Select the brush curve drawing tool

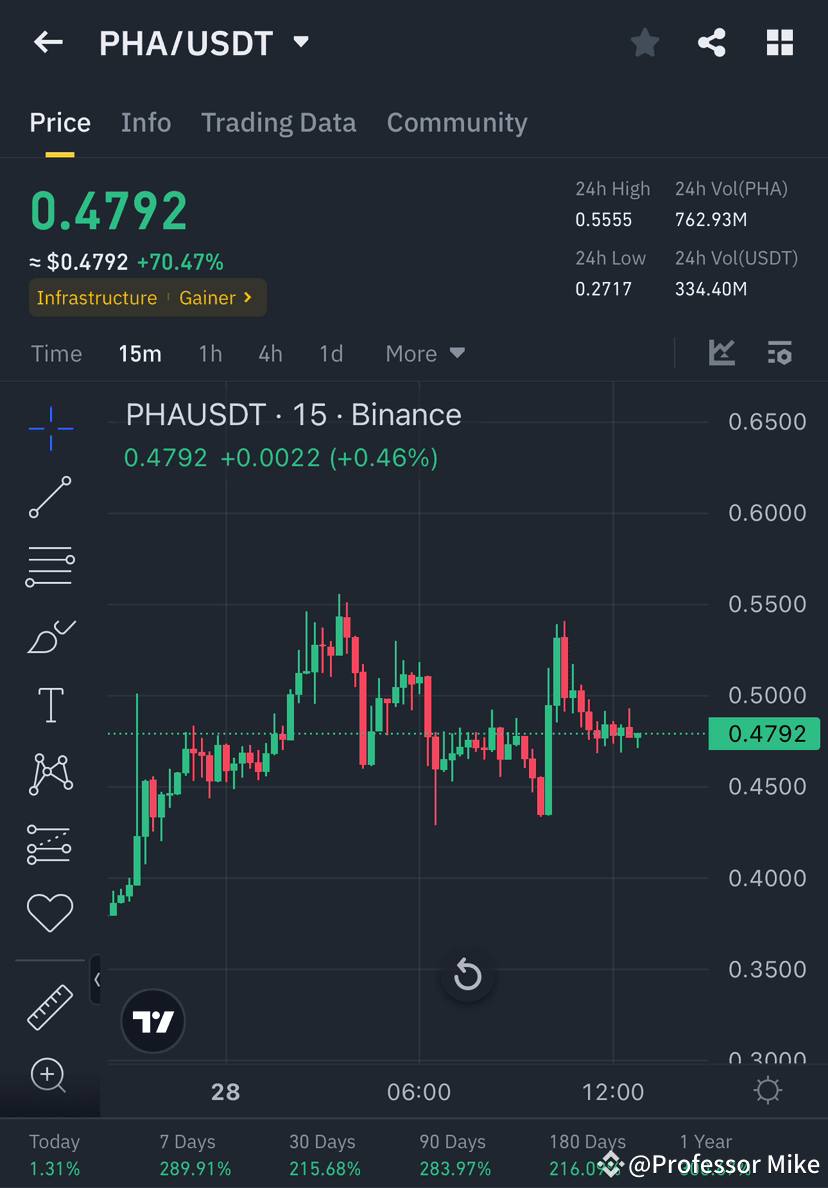pos(50,637)
